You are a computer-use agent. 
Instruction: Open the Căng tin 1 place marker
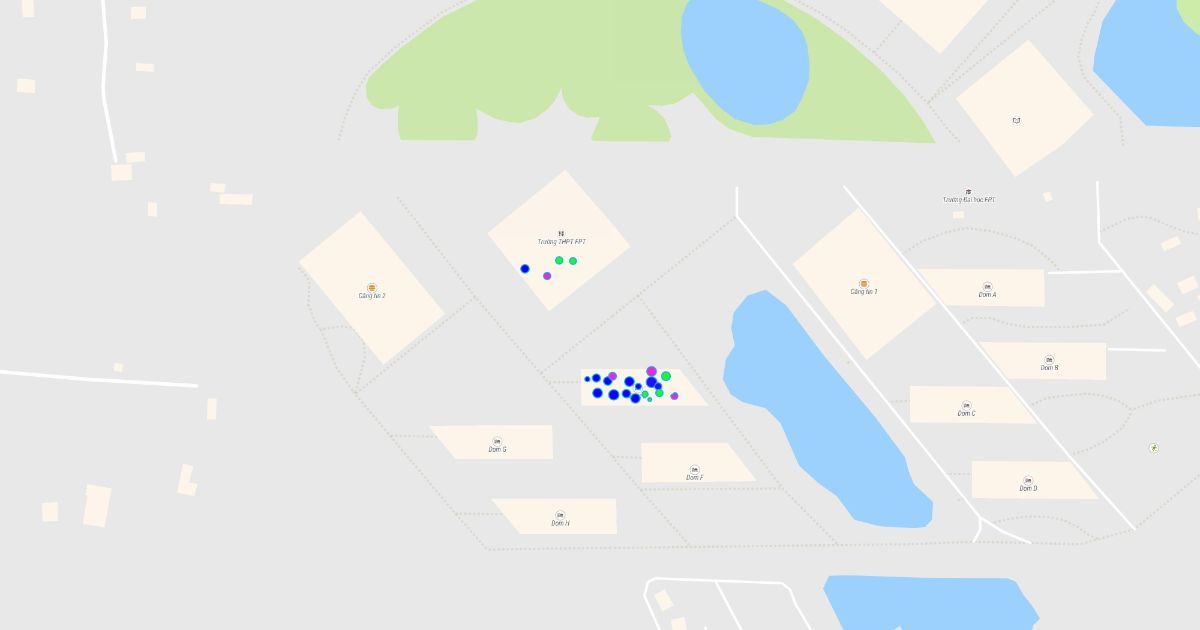pos(864,284)
